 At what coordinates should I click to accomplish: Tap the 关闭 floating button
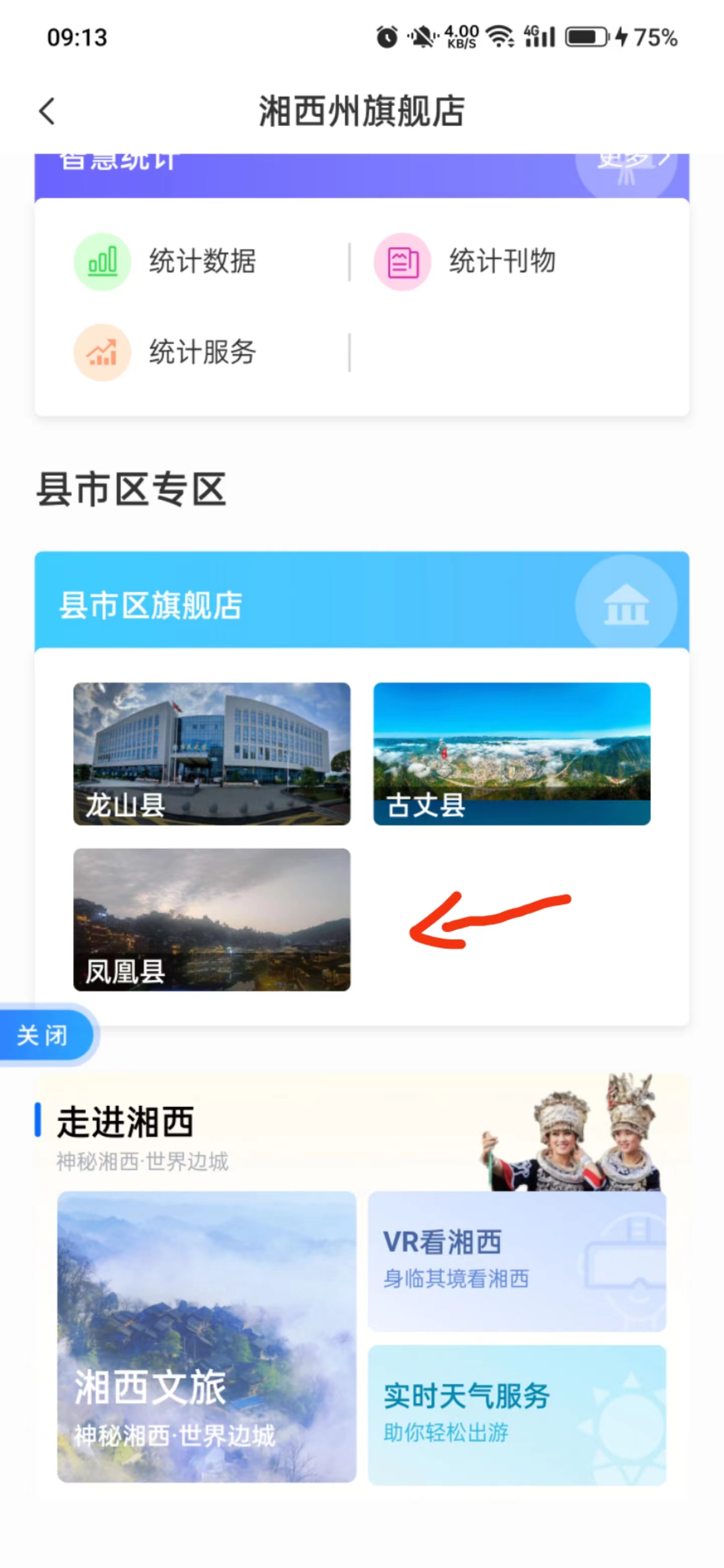[44, 1035]
